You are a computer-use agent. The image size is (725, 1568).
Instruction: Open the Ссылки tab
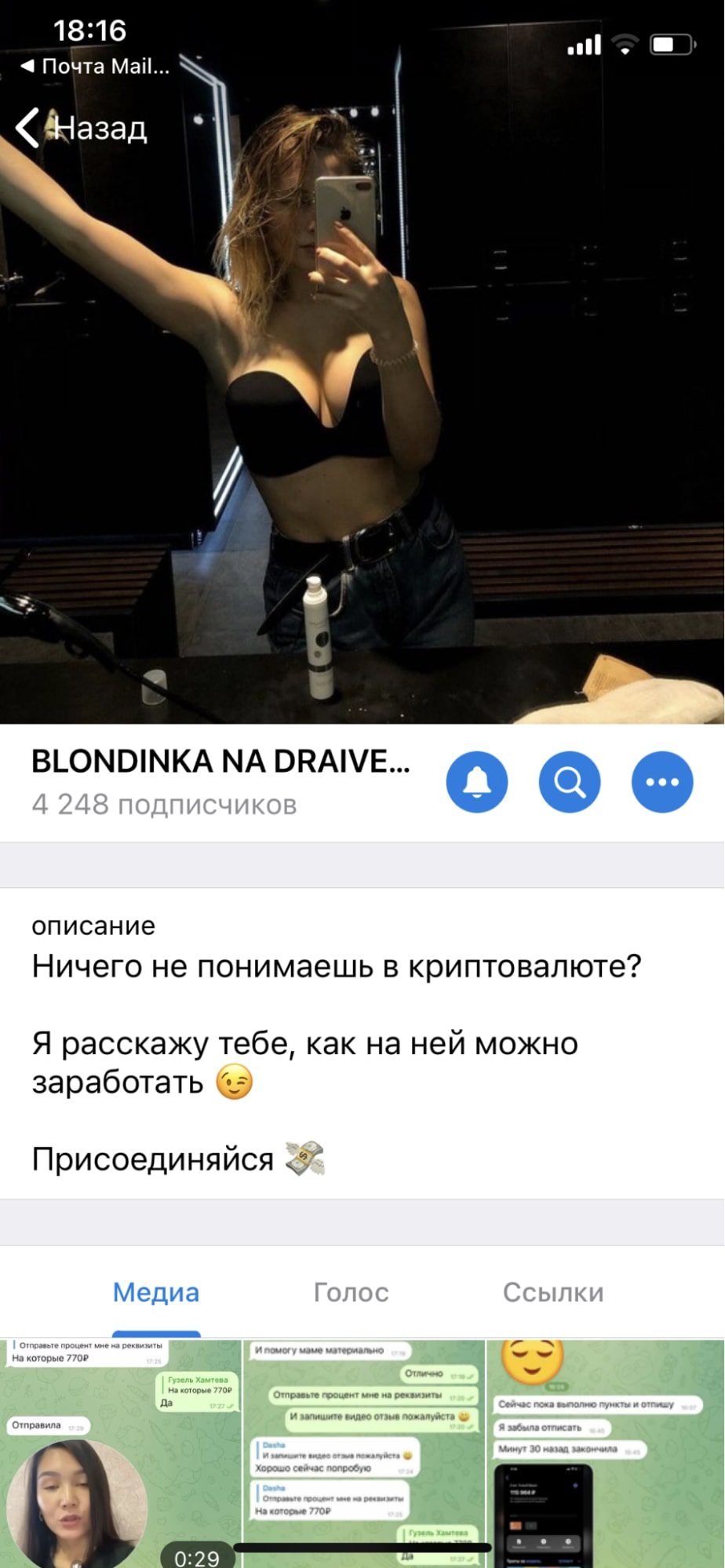tap(552, 1291)
